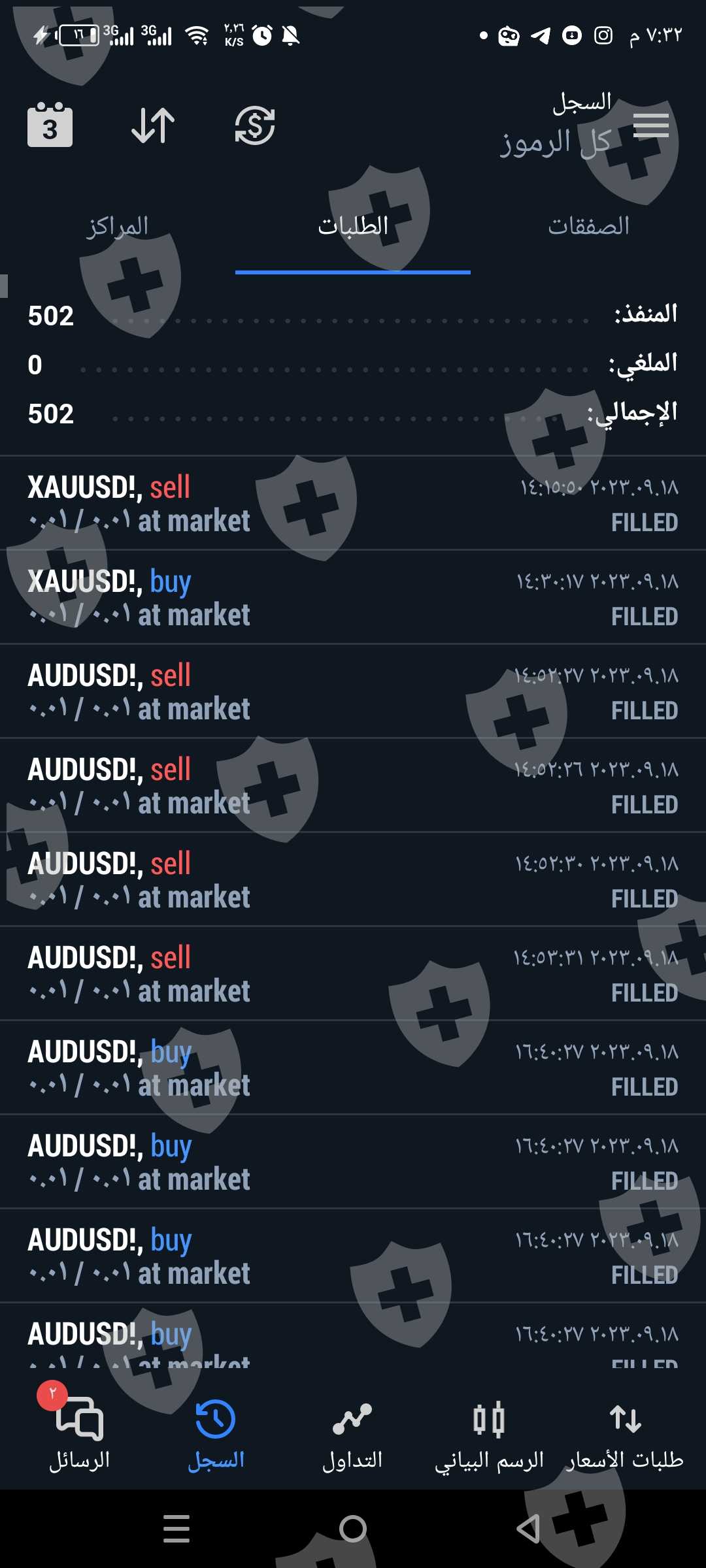View the AUDUSD! sell order filled at ١٤:٥٣:٣١

[x=353, y=973]
